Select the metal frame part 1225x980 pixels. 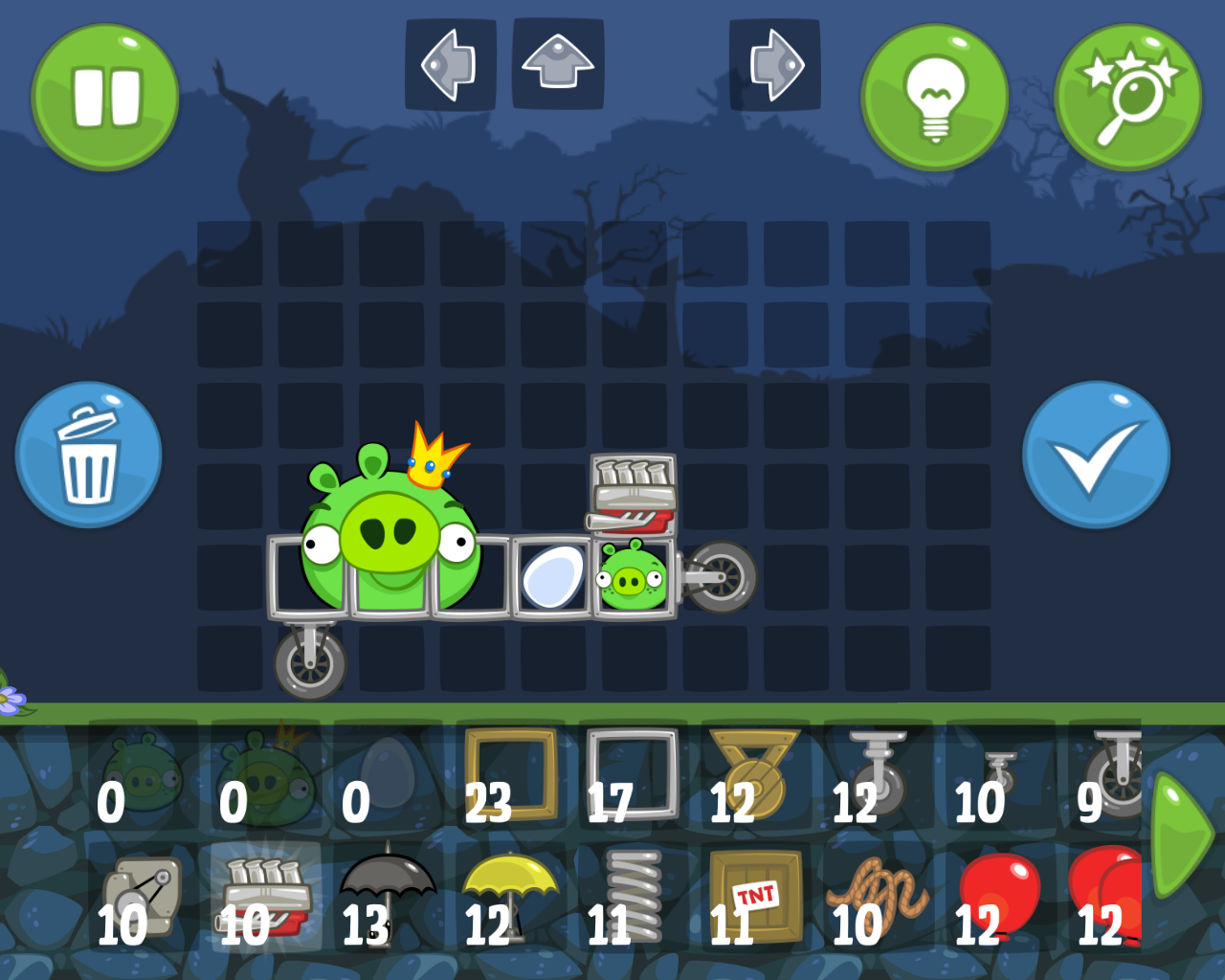tap(633, 775)
